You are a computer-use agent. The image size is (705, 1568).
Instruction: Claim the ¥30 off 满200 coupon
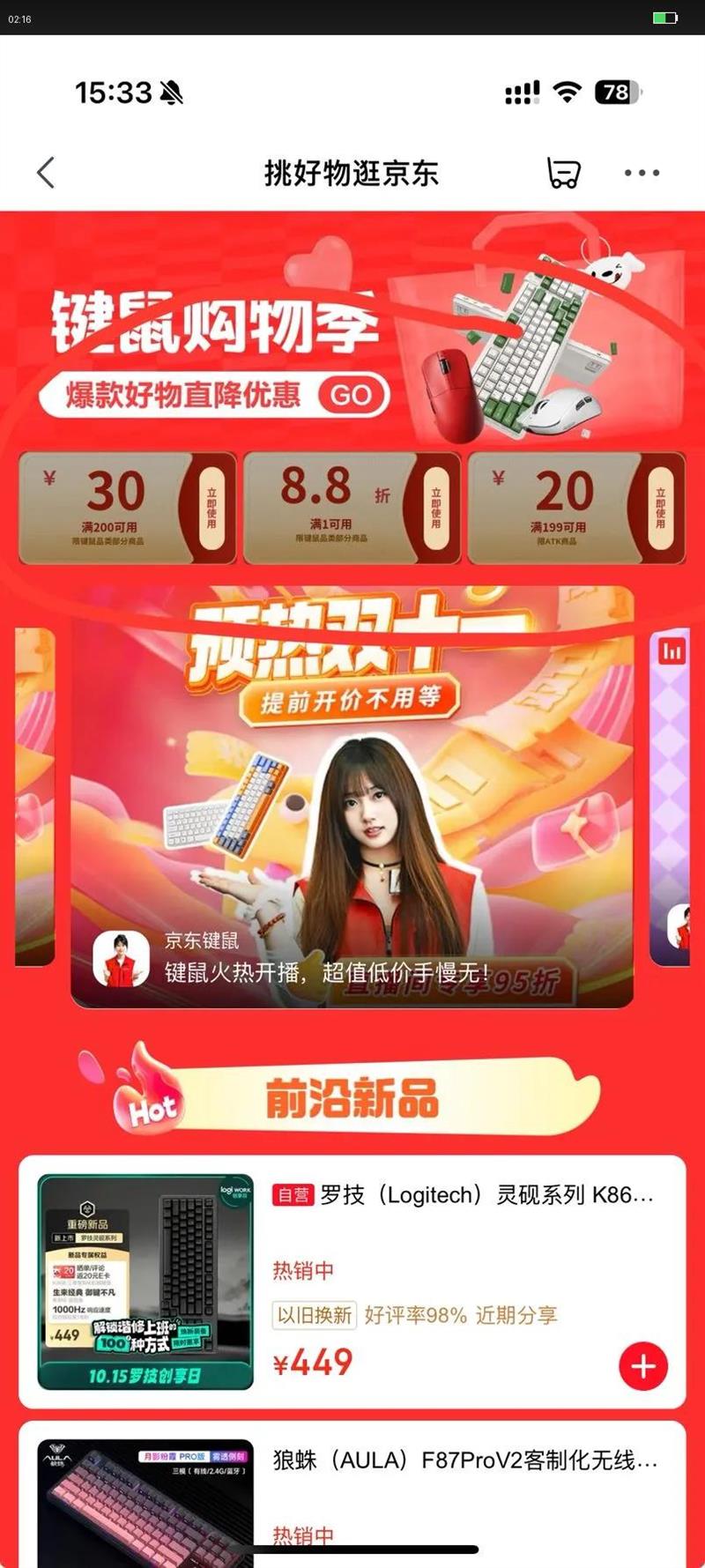[211, 507]
